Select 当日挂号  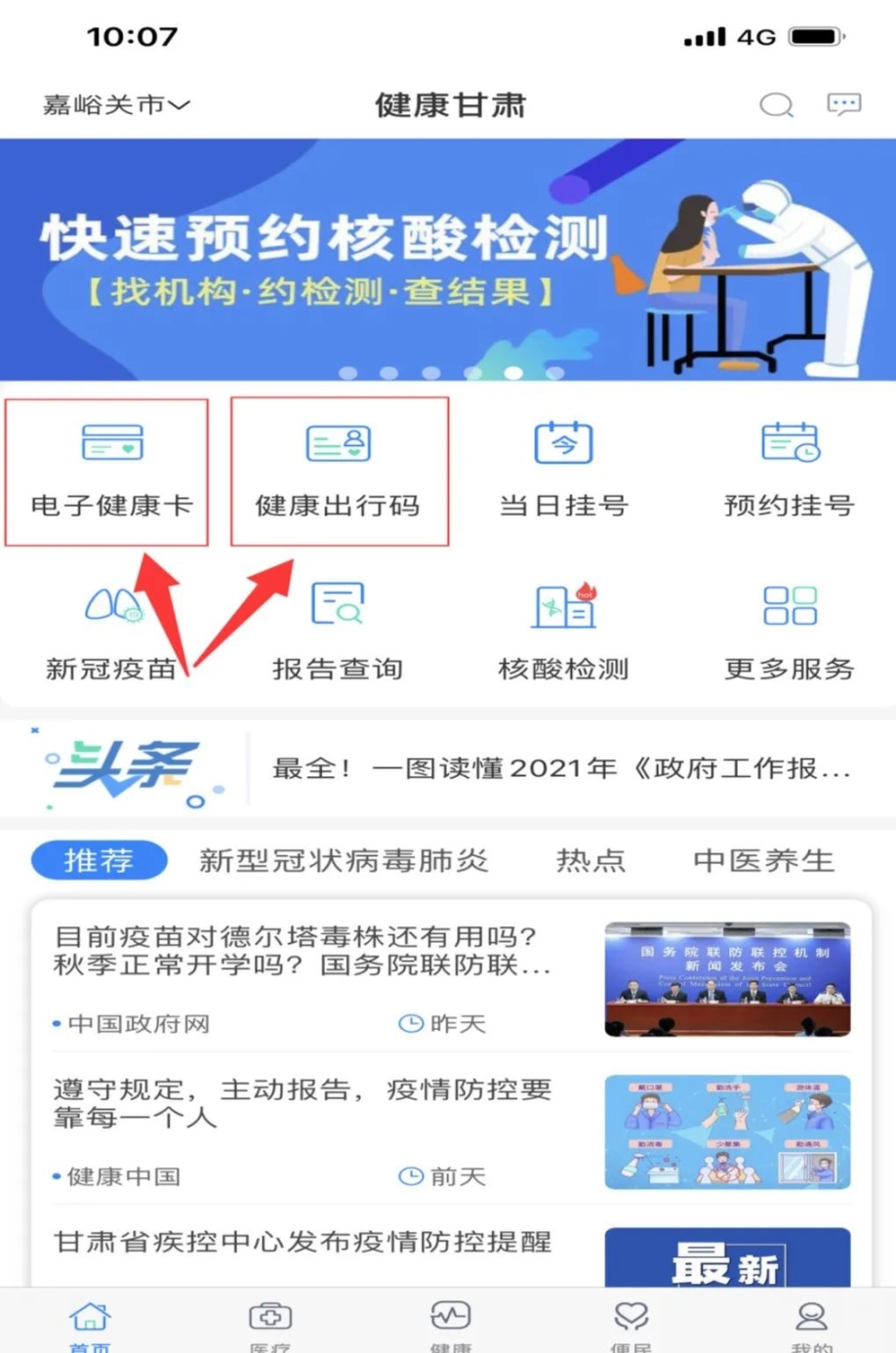point(563,471)
